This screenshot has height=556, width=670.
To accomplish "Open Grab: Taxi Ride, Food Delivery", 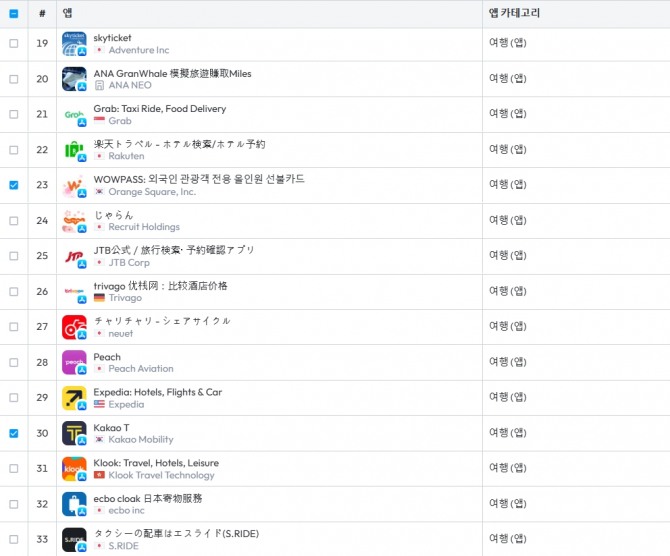I will click(x=159, y=109).
